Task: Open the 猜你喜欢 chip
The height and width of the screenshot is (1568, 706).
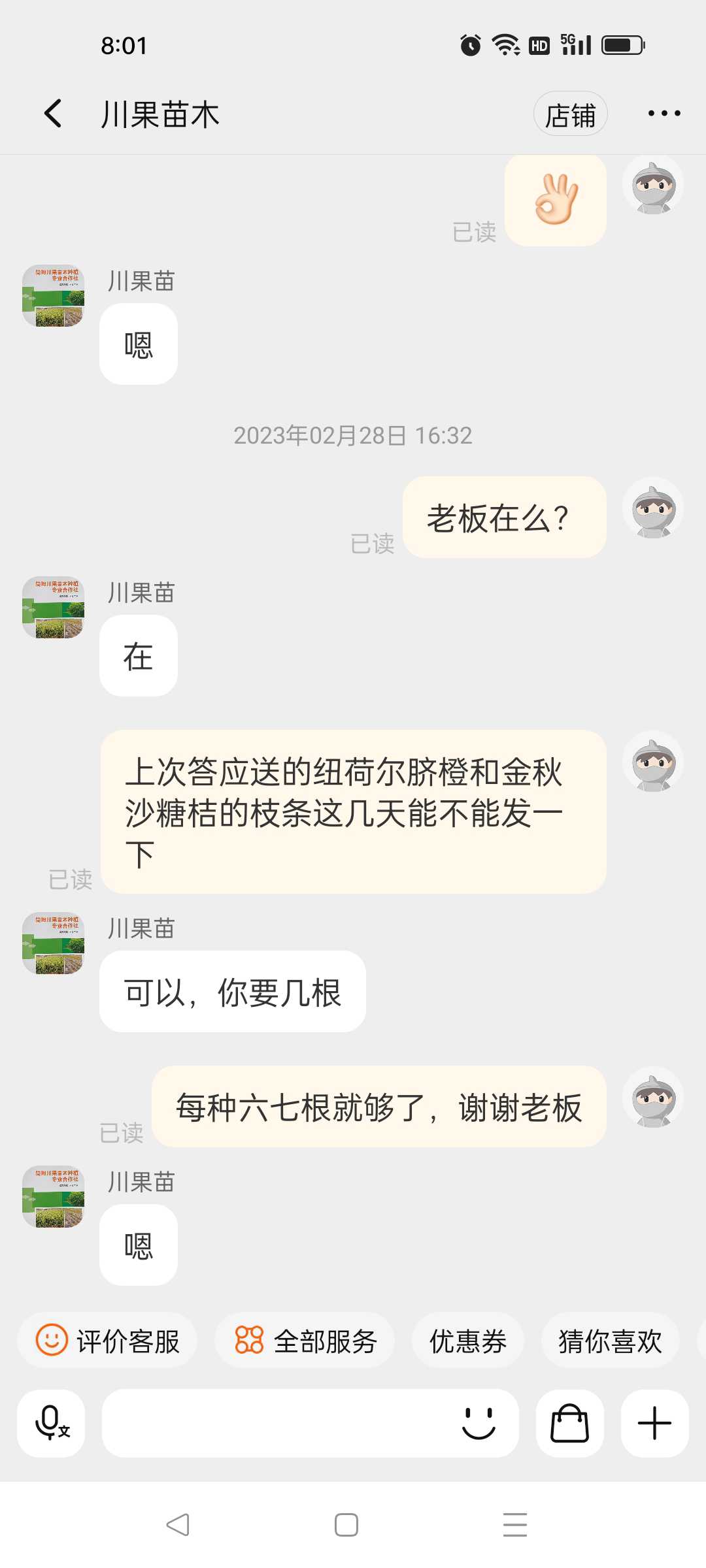Action: pos(610,1341)
